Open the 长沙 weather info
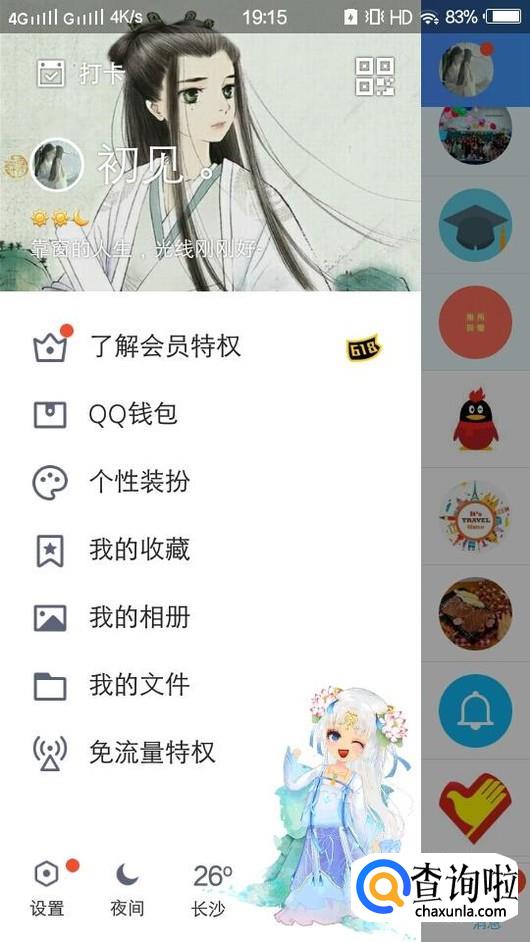Image resolution: width=530 pixels, height=942 pixels. (212, 889)
